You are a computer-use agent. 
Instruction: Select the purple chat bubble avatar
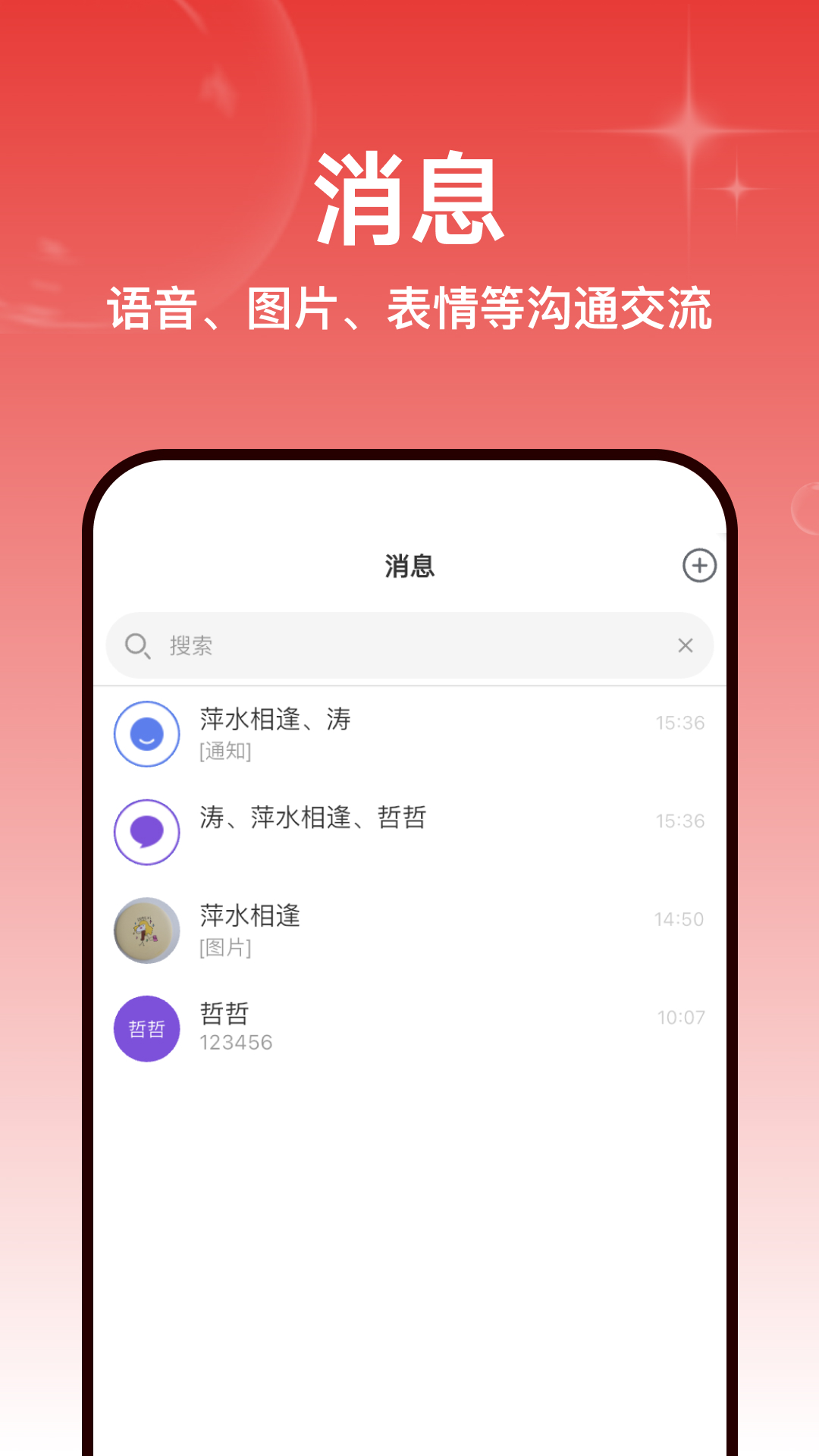pos(146,832)
